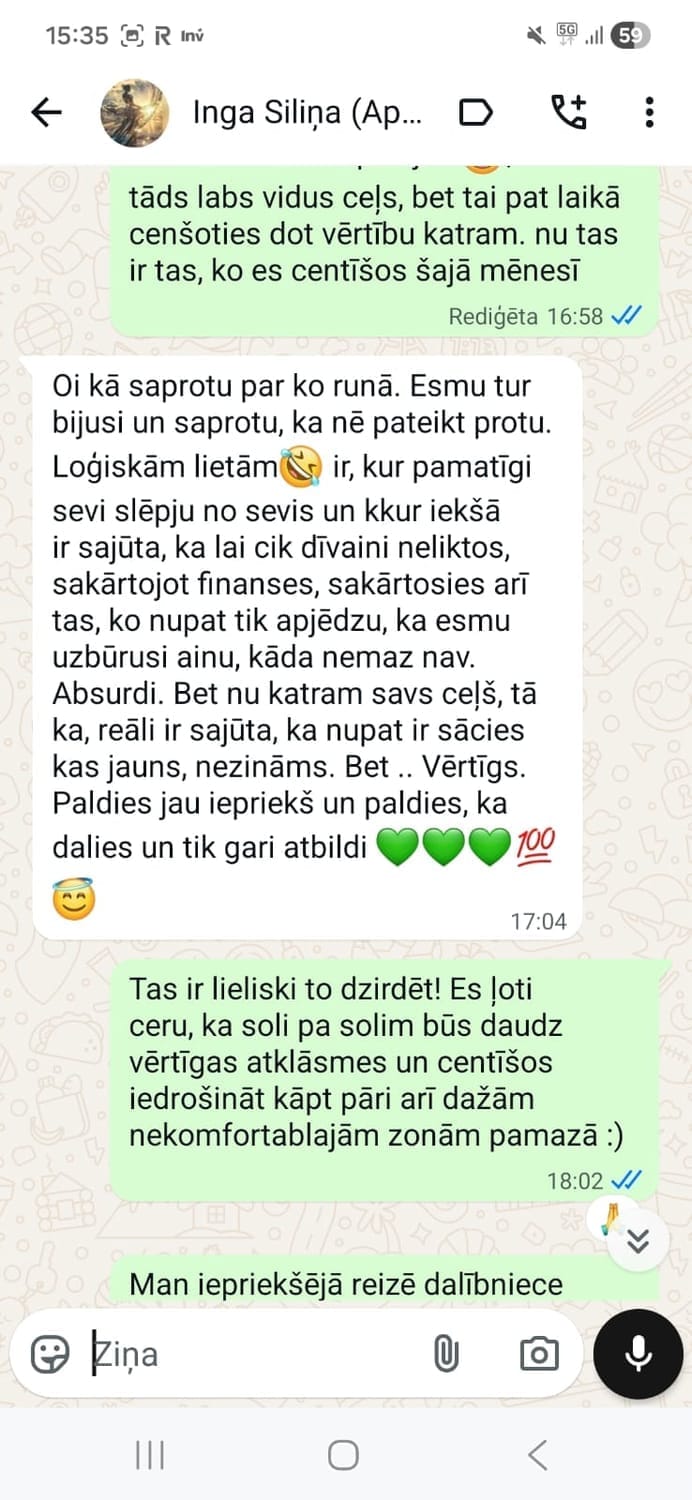The width and height of the screenshot is (692, 1500).
Task: Jump to latest messages
Action: [x=638, y=1240]
